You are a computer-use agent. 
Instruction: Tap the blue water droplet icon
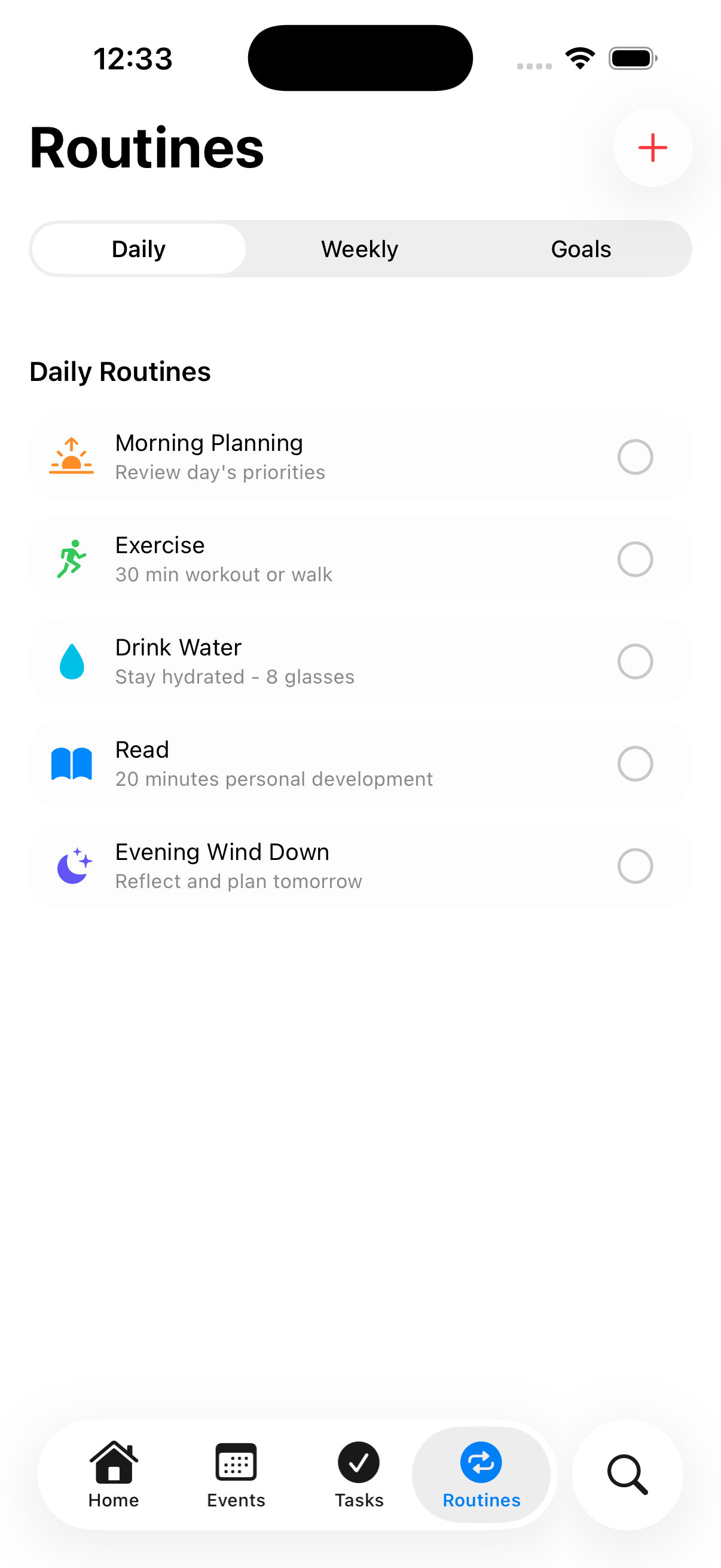pos(71,661)
